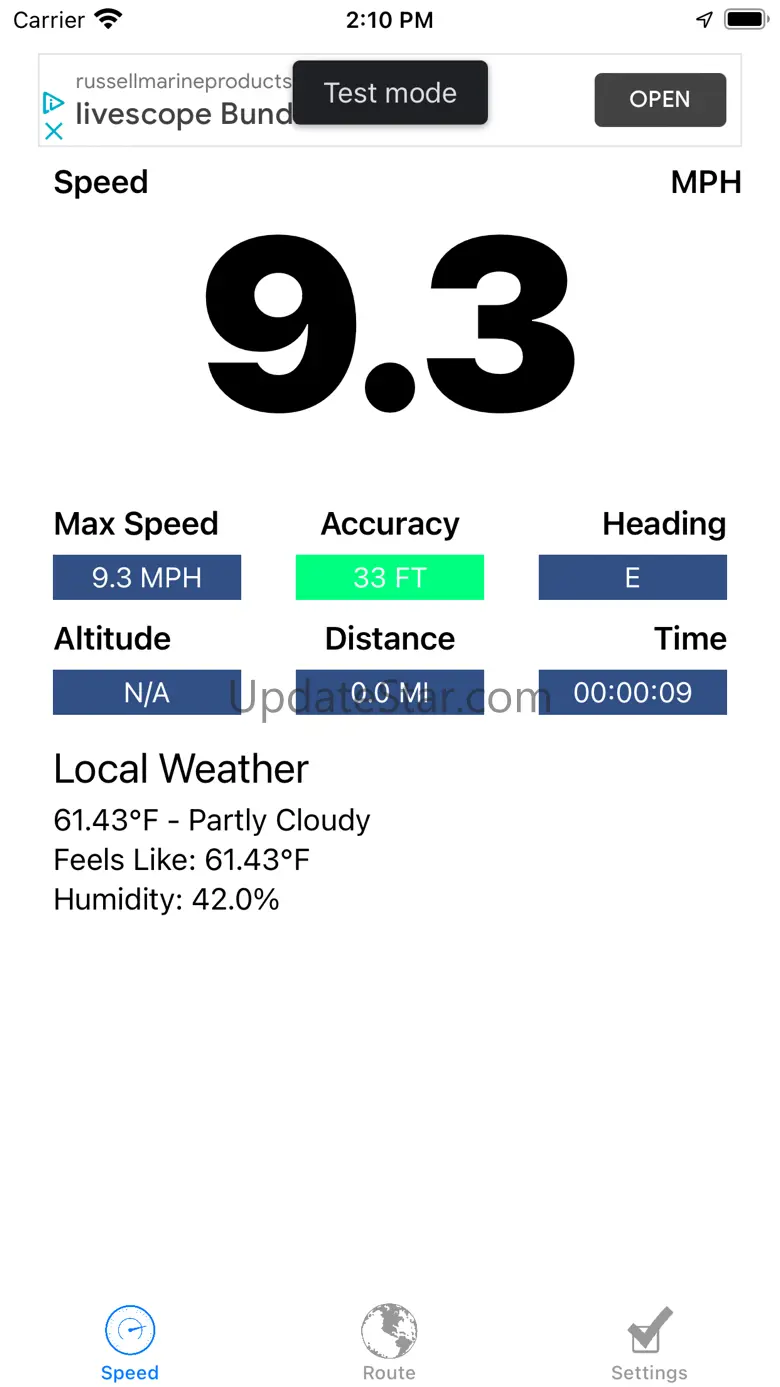Viewport: 780px width, 1387px height.
Task: Select the Speed tab
Action: (x=130, y=1342)
